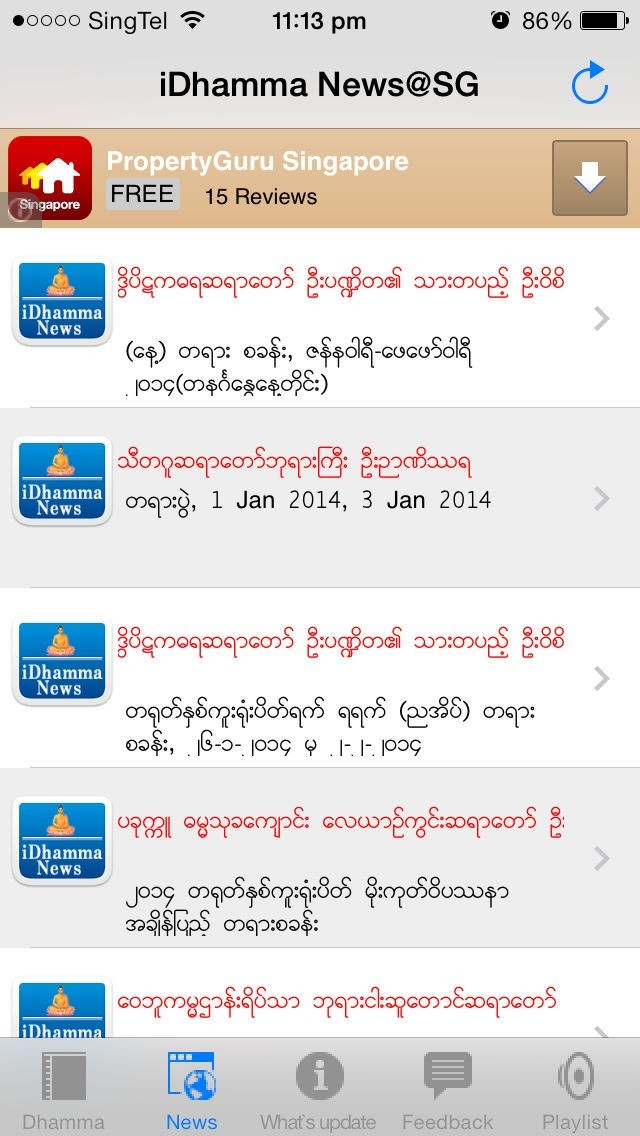Image resolution: width=640 pixels, height=1136 pixels.
Task: Go to the What's update tab
Action: tap(319, 1089)
